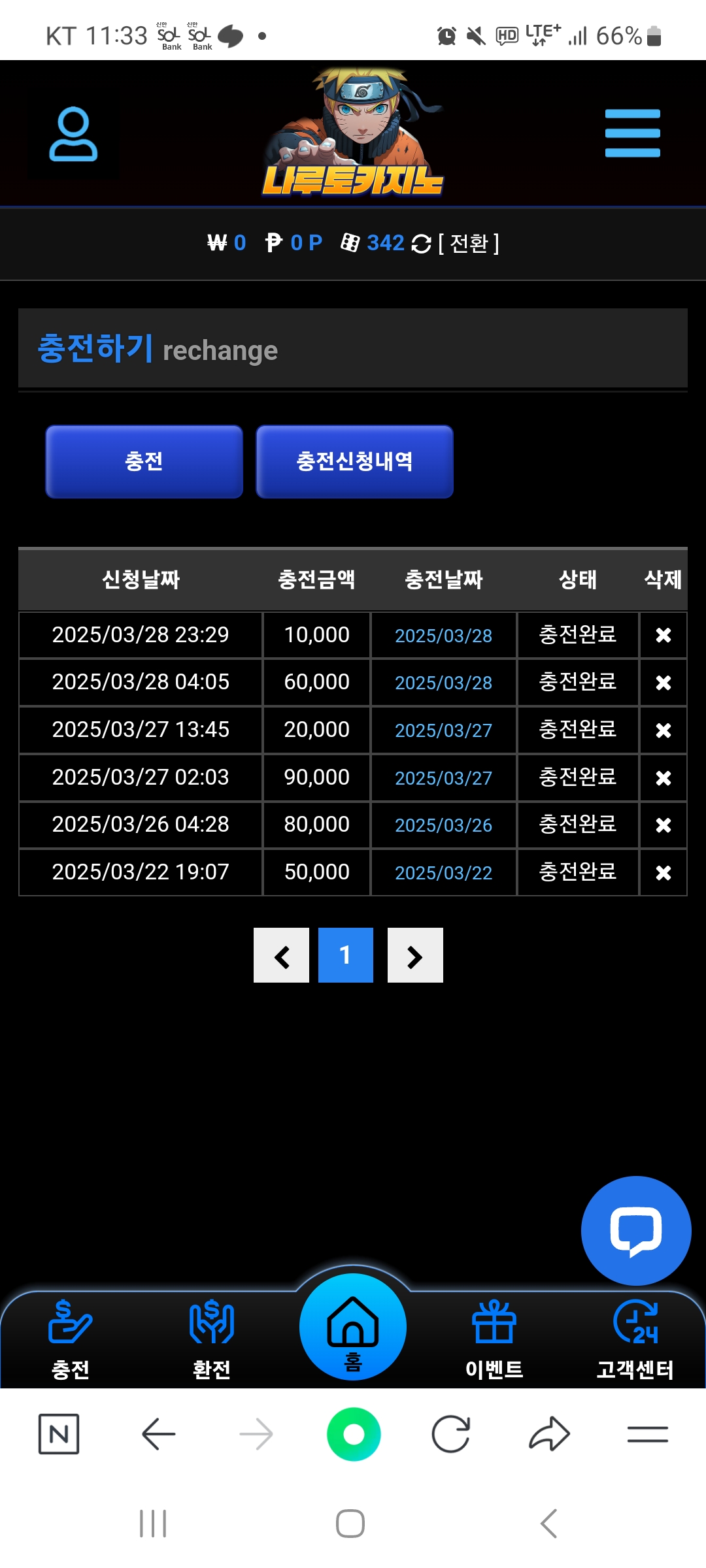Tap the 전환 convert link
The image size is (706, 1568).
469,244
